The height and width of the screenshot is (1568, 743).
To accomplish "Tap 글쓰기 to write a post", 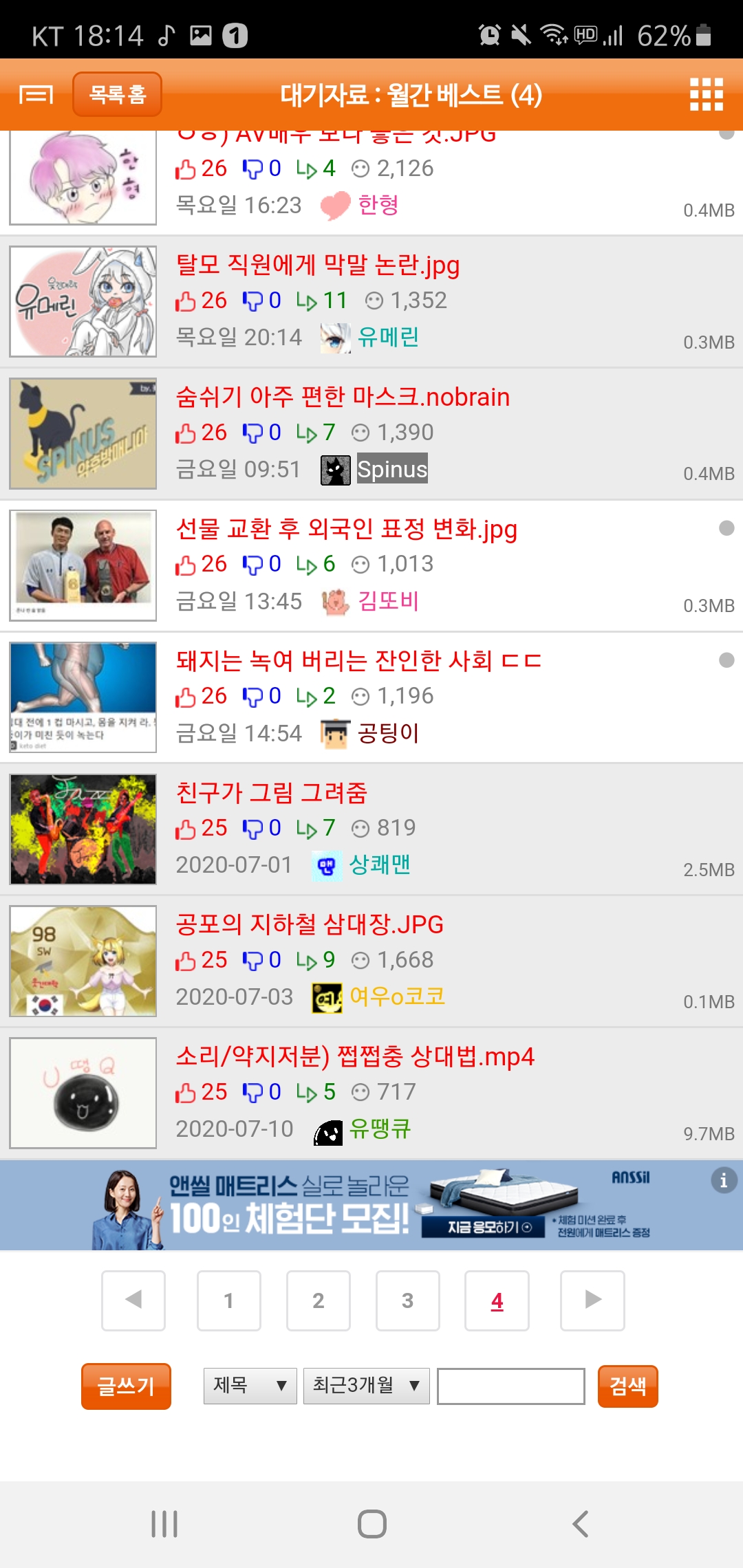I will coord(126,1386).
